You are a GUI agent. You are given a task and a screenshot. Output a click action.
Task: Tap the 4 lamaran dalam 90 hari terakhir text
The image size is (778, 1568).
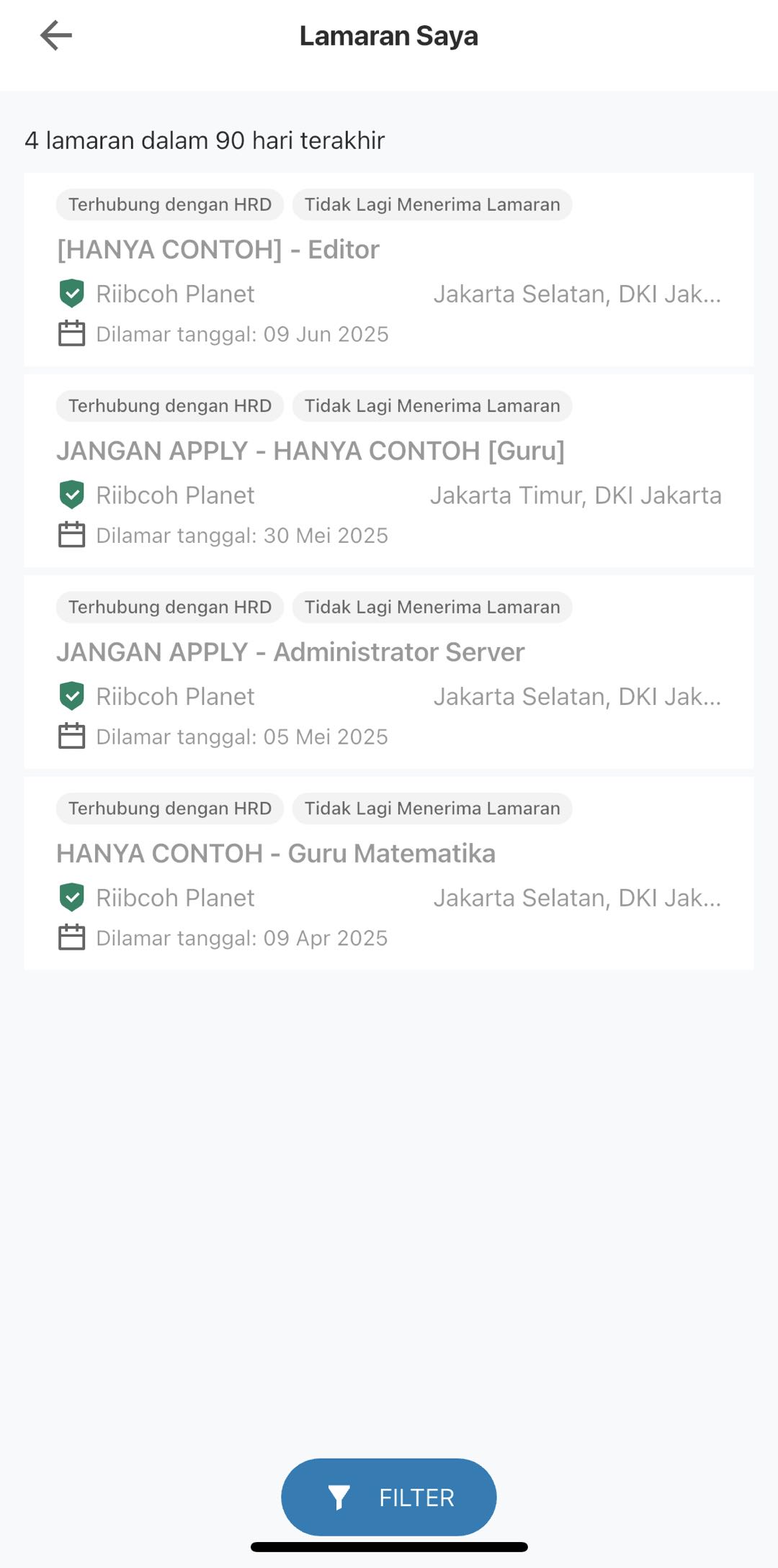pyautogui.click(x=205, y=140)
